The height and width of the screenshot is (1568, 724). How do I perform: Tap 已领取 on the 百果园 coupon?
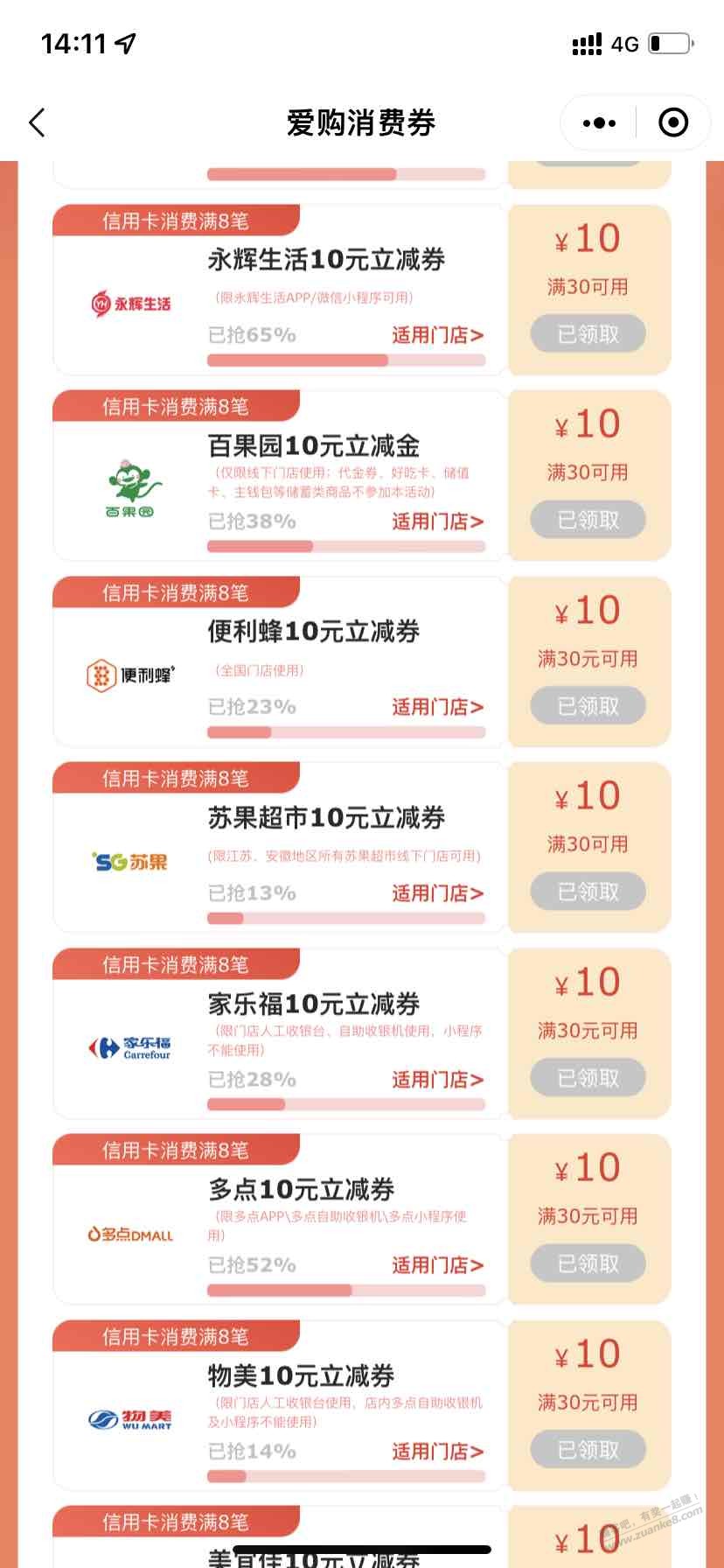[588, 521]
